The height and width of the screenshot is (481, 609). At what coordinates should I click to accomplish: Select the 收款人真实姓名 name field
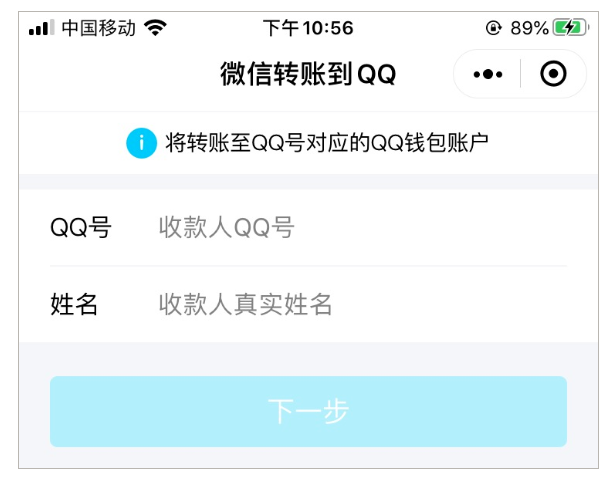pos(360,304)
